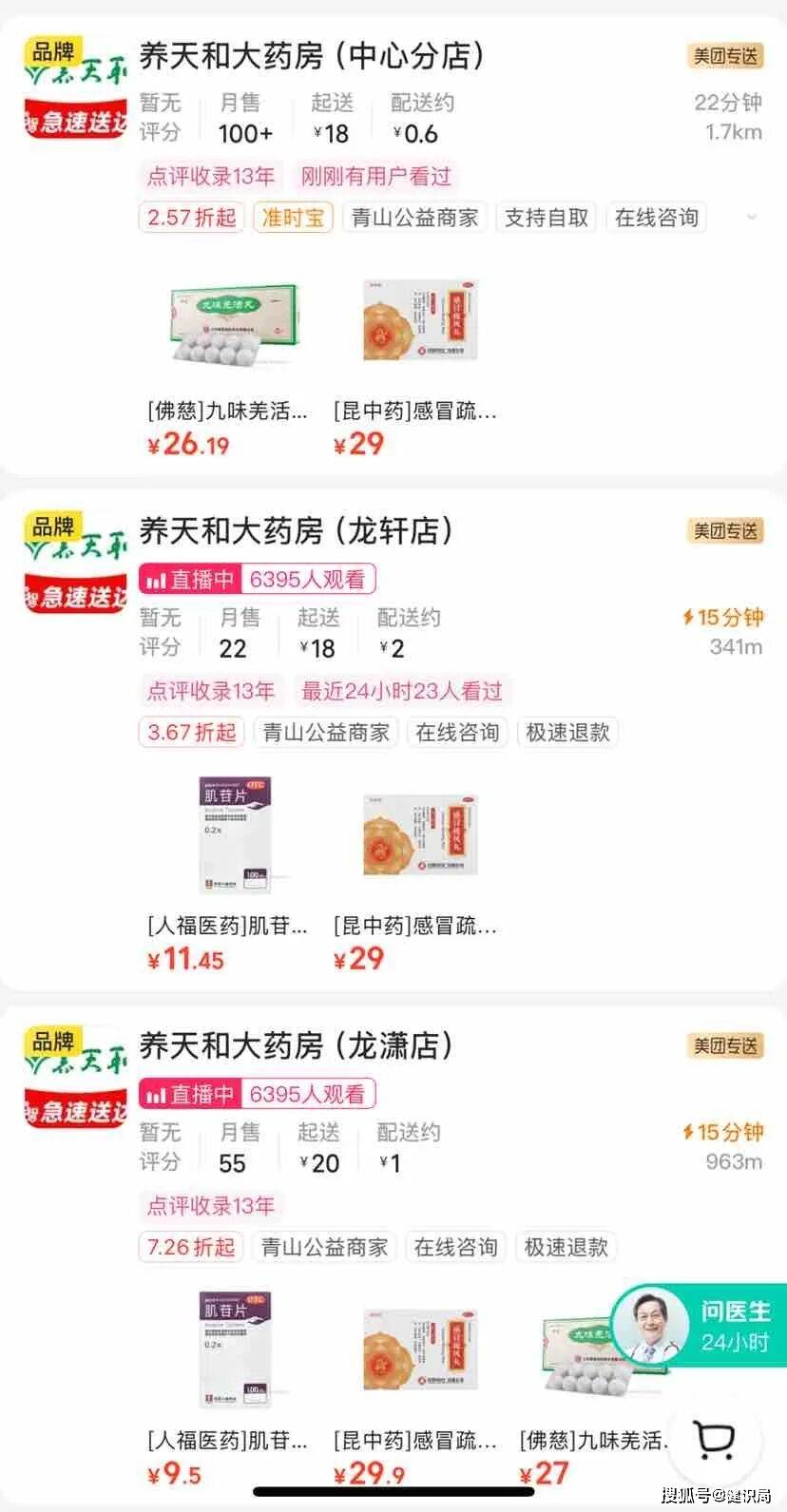Ask a doctor via 问医生 24小时
The image size is (787, 1512).
point(700,1327)
